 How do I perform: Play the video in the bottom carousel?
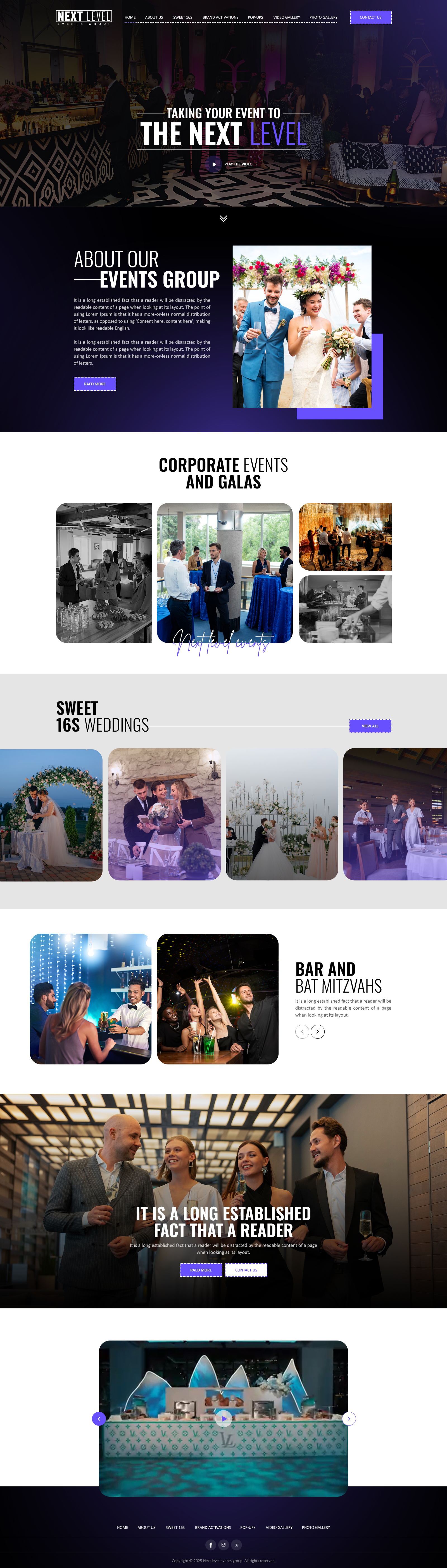point(224,1418)
